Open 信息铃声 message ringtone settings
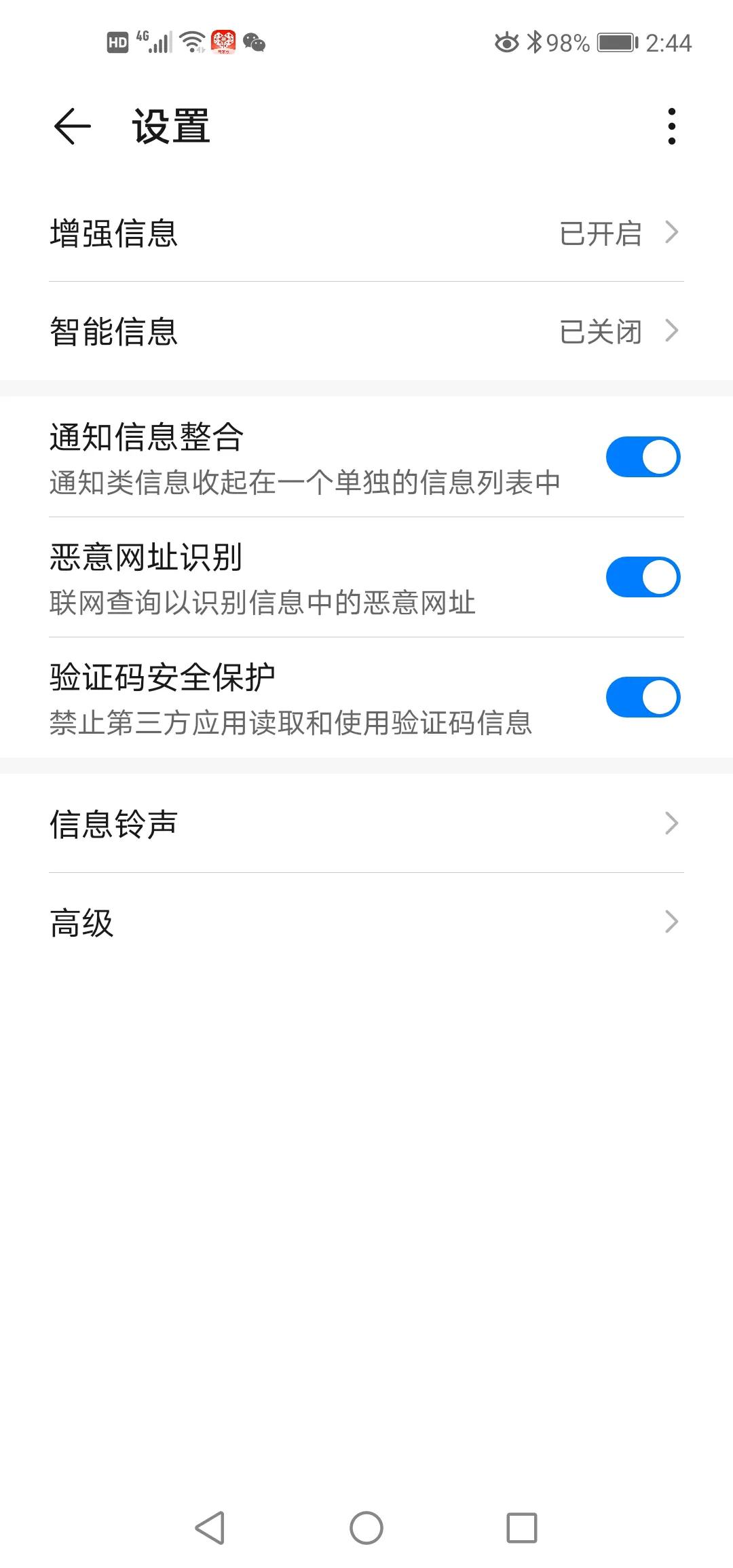This screenshot has height=1568, width=733. [x=366, y=823]
